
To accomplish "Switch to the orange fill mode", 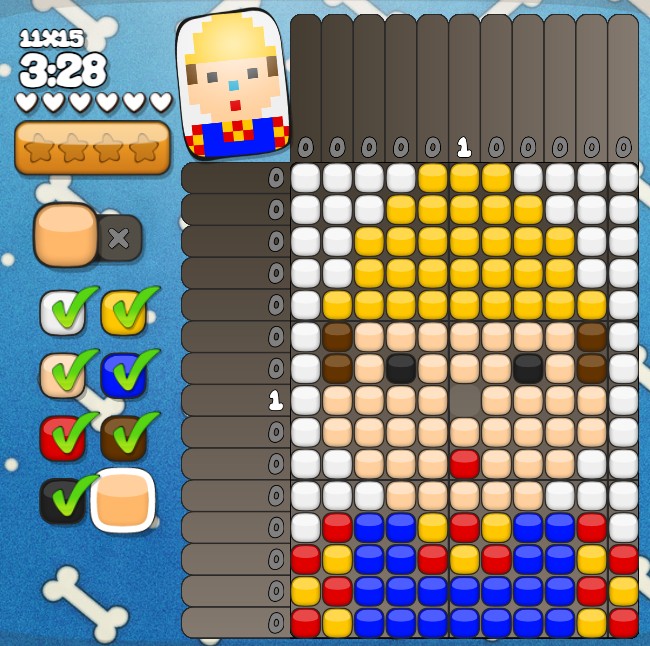I will point(65,235).
